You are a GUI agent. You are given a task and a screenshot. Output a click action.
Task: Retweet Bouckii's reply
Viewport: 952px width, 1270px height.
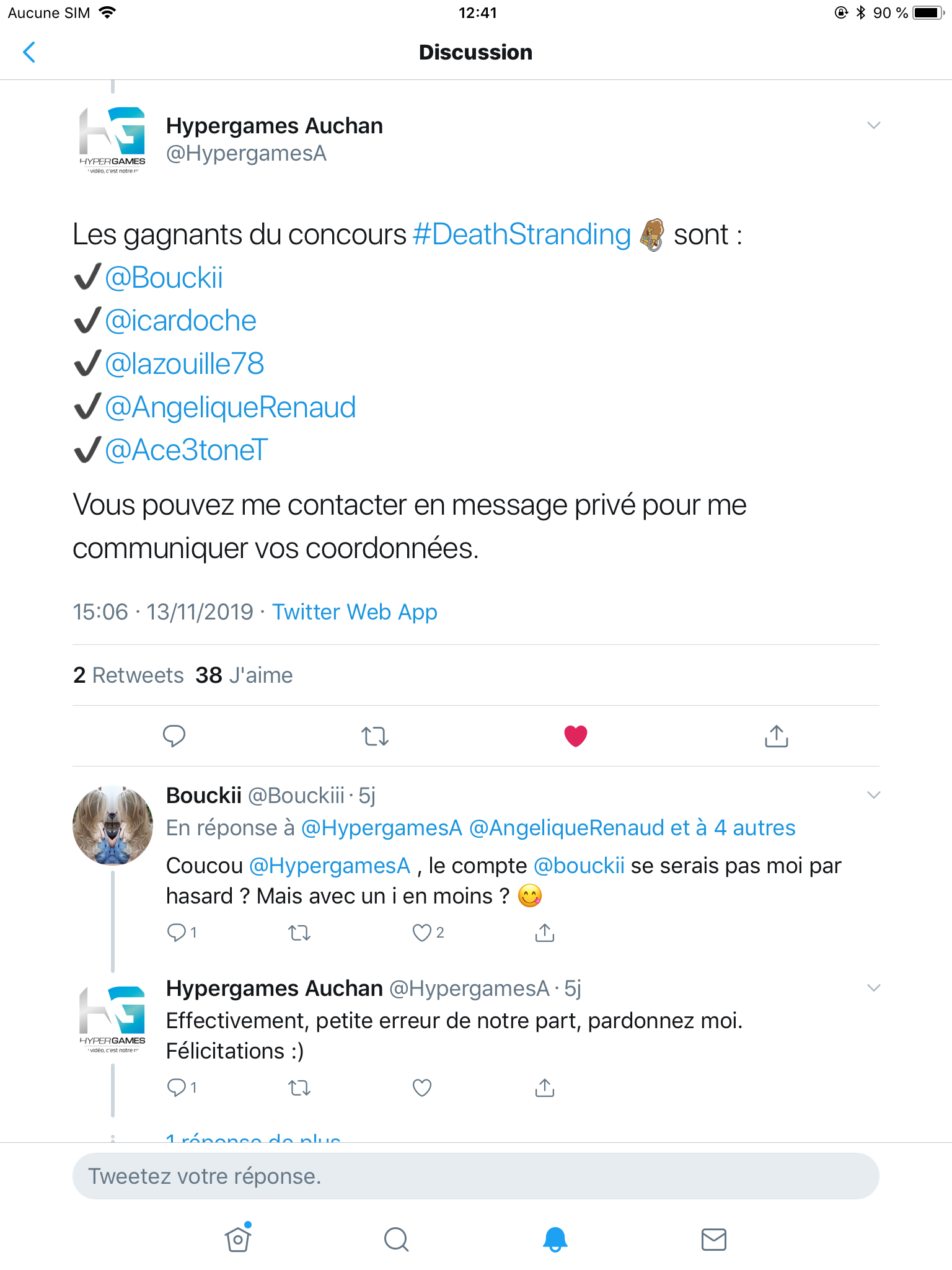tap(300, 933)
